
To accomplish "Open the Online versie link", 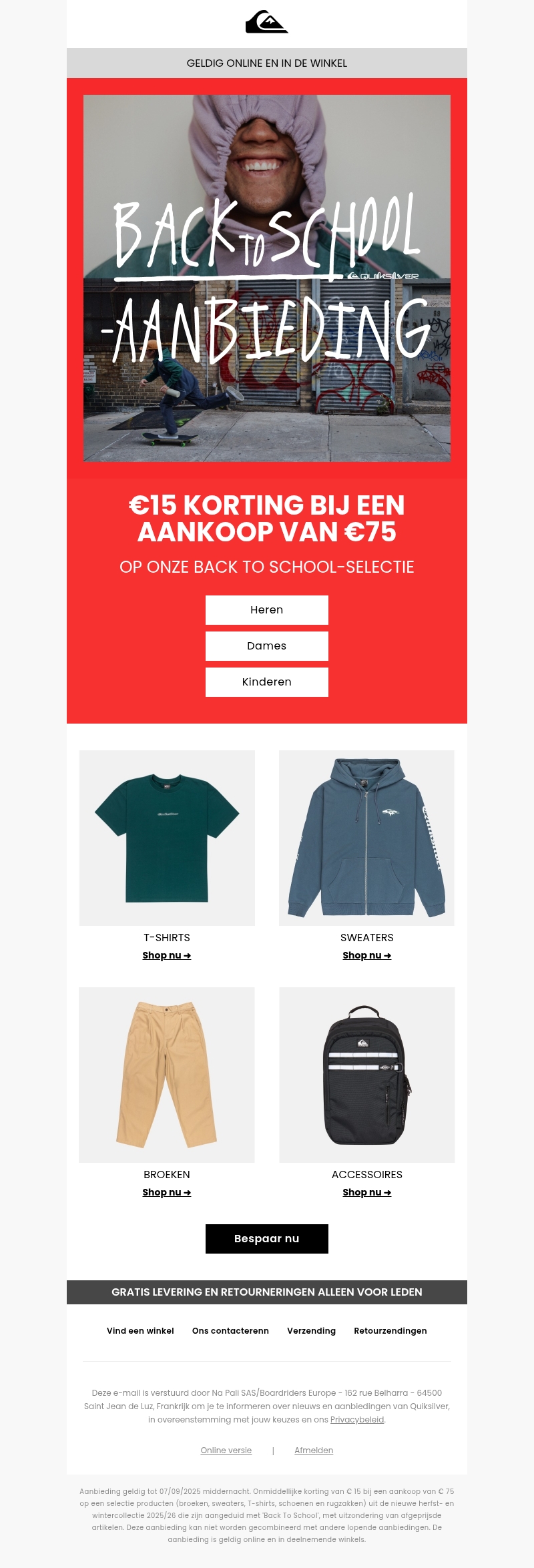I will (x=226, y=1451).
